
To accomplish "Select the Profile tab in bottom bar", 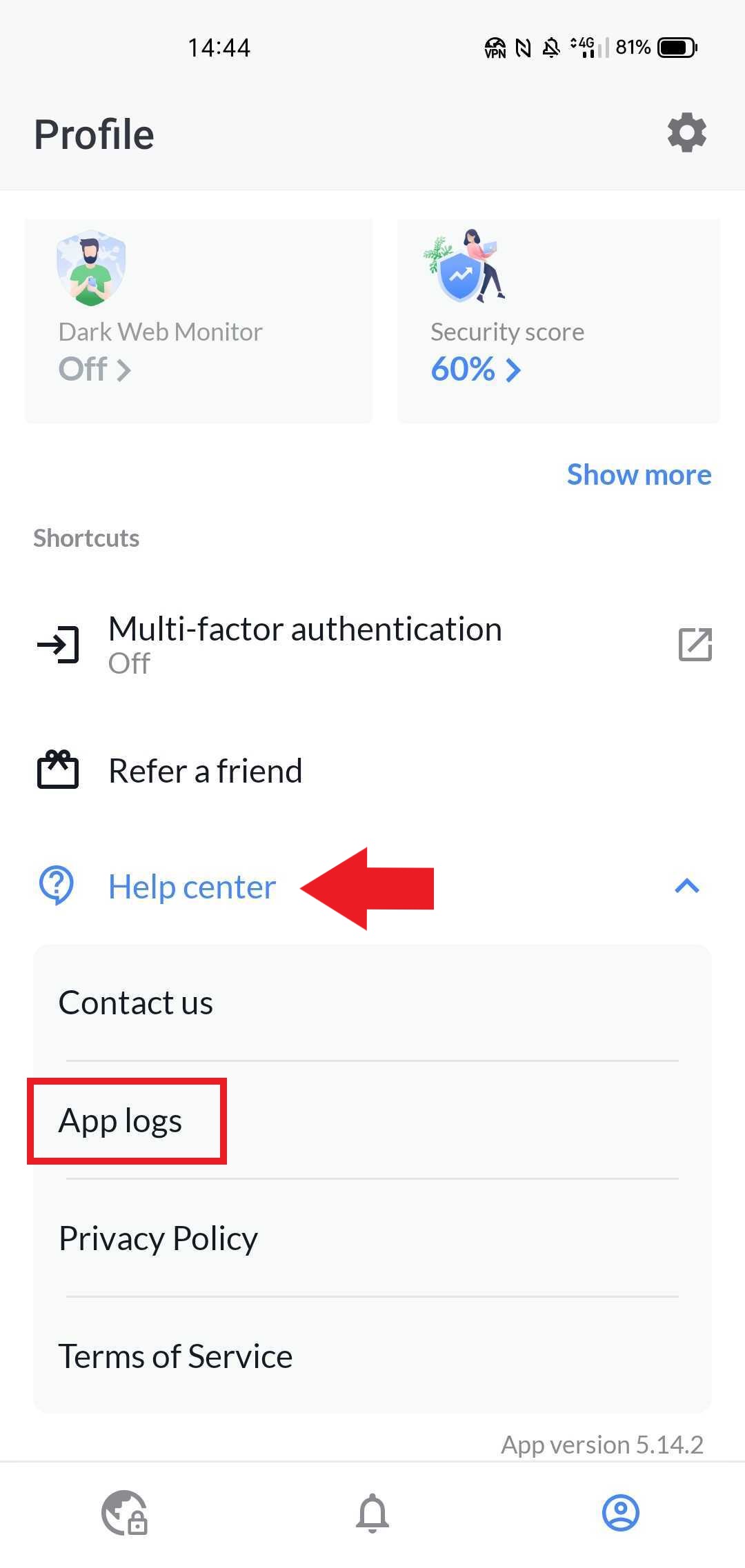I will coord(621,1513).
